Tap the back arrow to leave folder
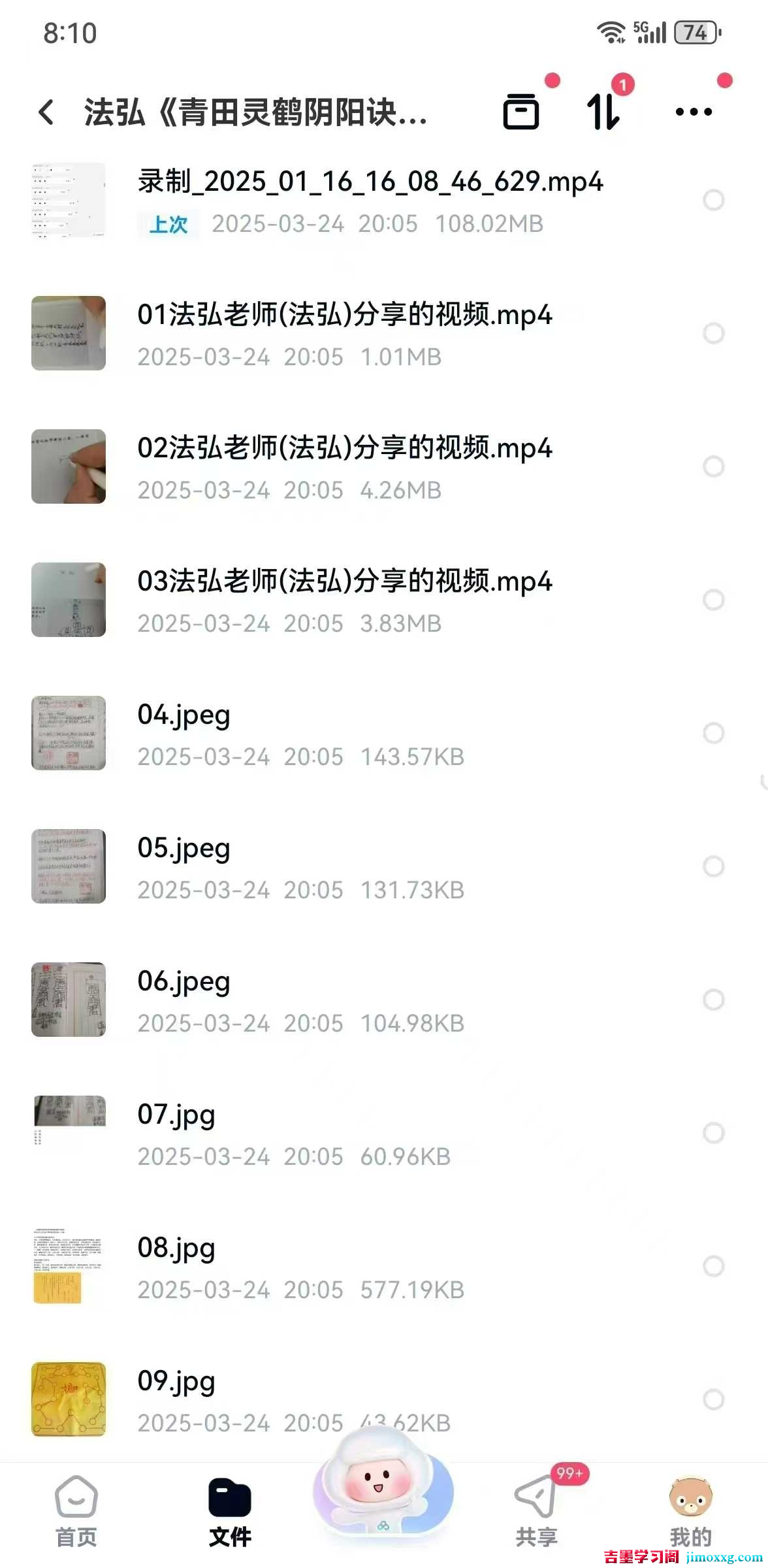The width and height of the screenshot is (768, 1568). coord(46,112)
